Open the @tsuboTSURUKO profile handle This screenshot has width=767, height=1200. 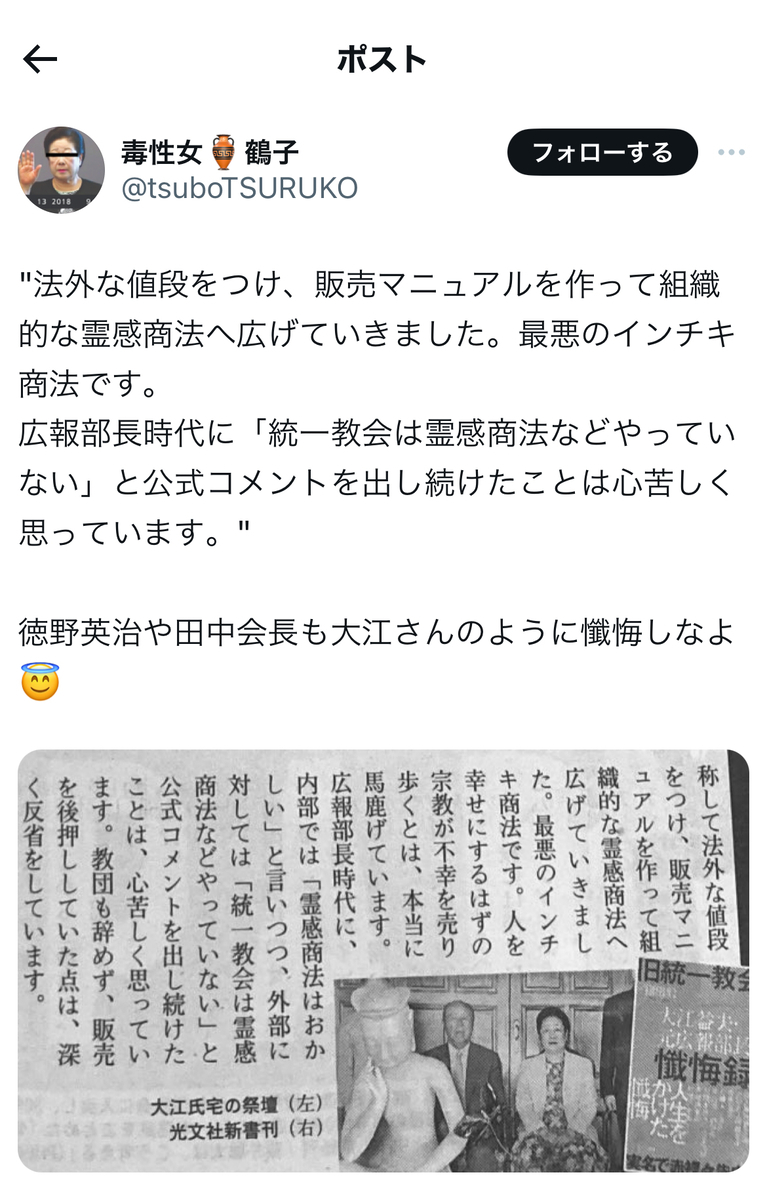pyautogui.click(x=238, y=188)
